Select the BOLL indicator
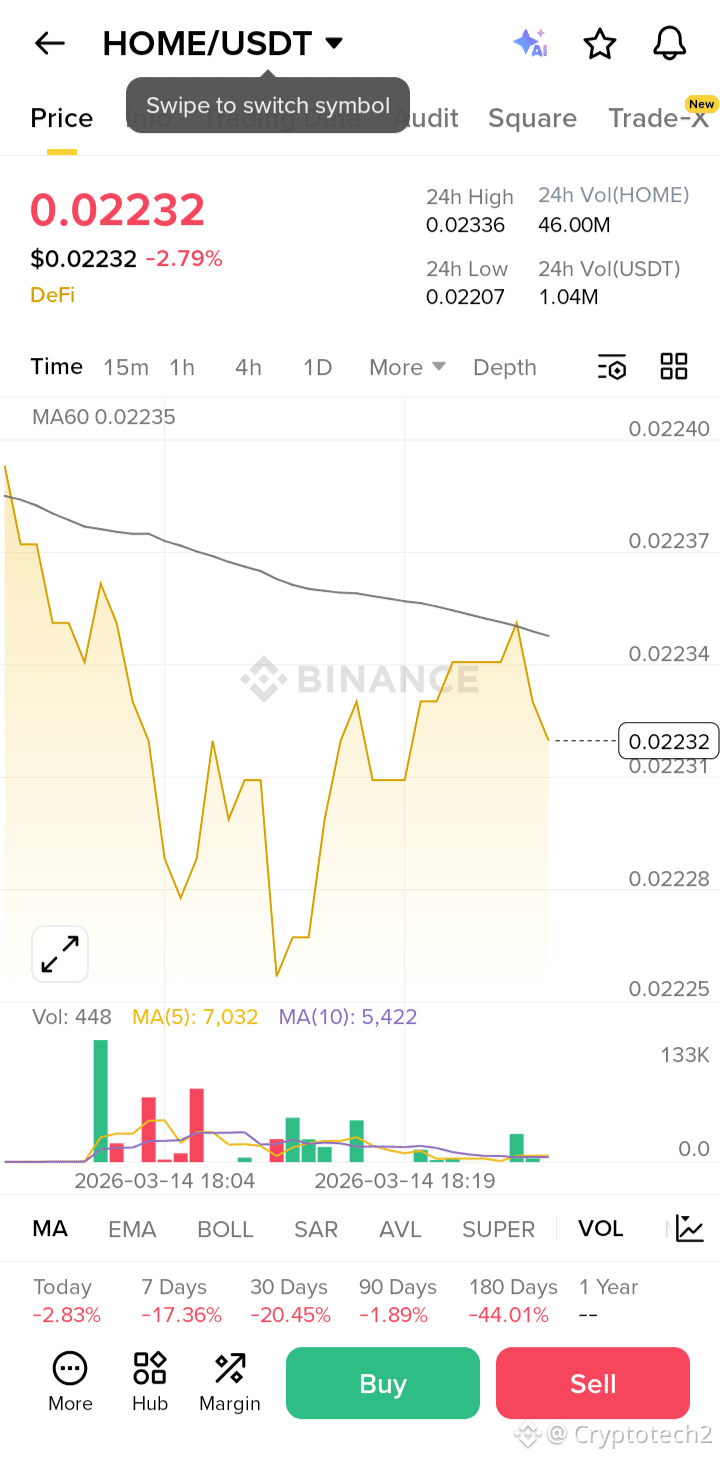 click(225, 1229)
